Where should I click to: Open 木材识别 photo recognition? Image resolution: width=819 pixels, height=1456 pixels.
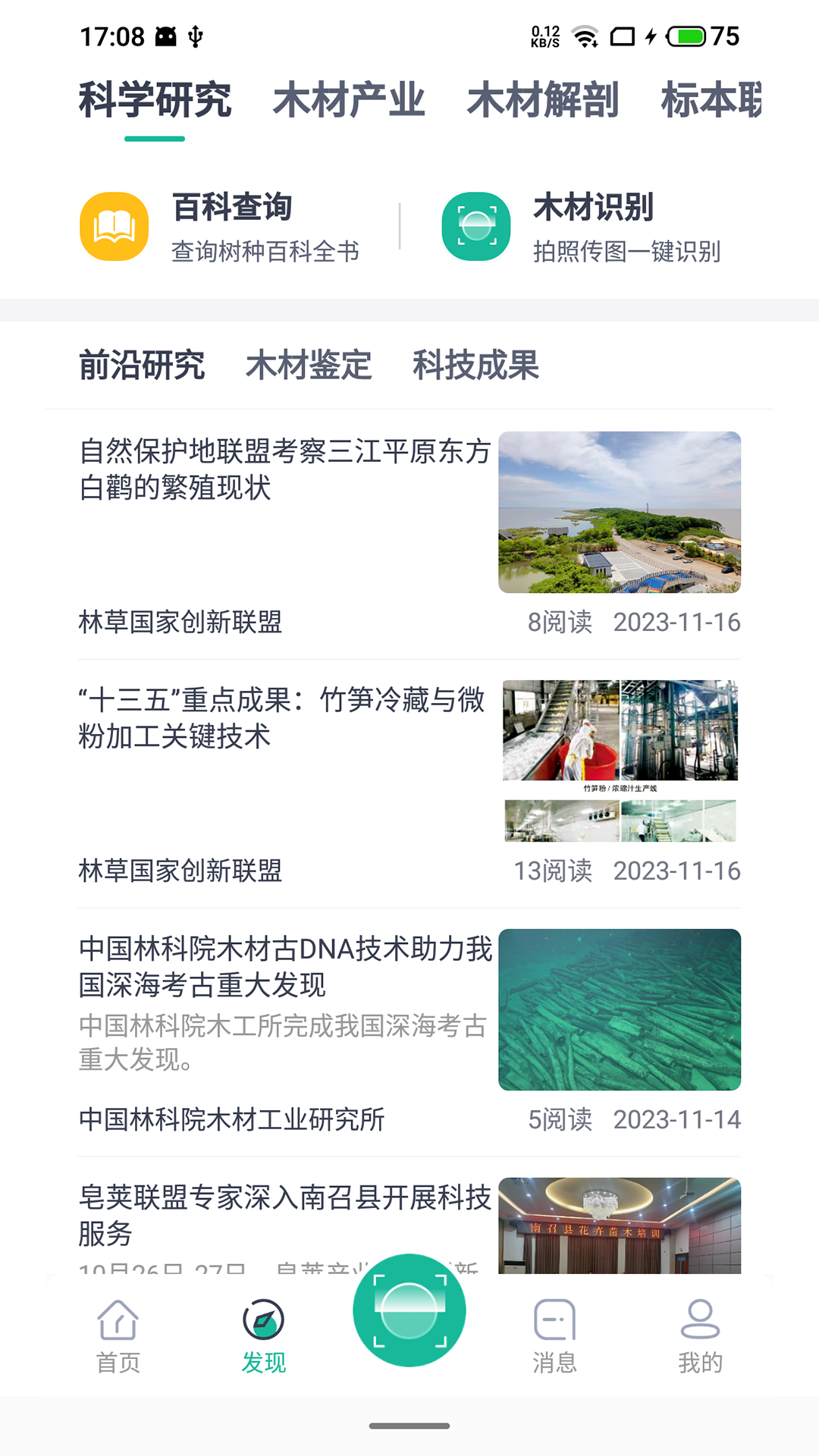click(x=580, y=226)
